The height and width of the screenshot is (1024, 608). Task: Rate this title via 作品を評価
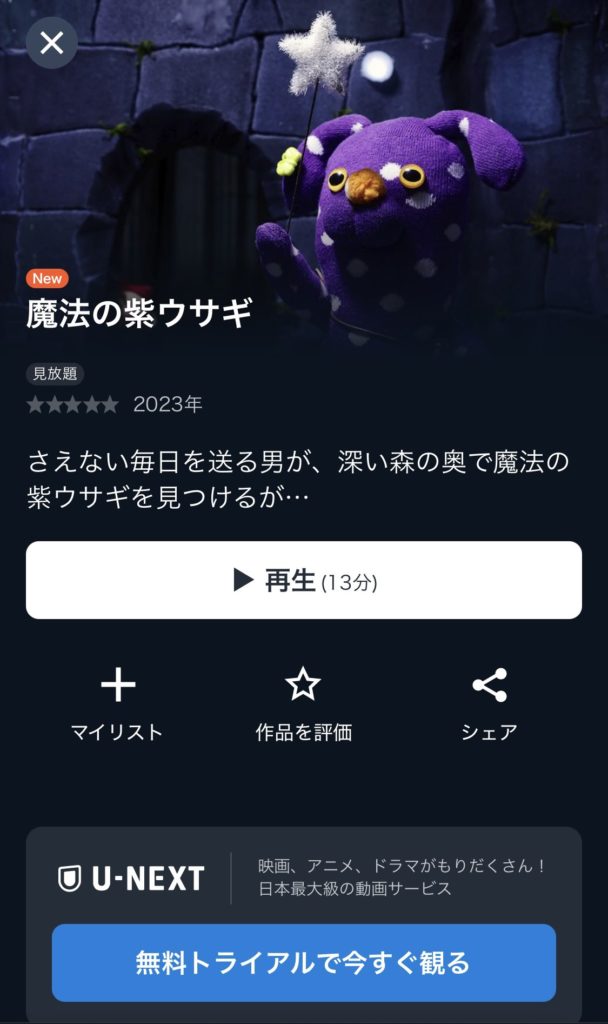click(303, 704)
